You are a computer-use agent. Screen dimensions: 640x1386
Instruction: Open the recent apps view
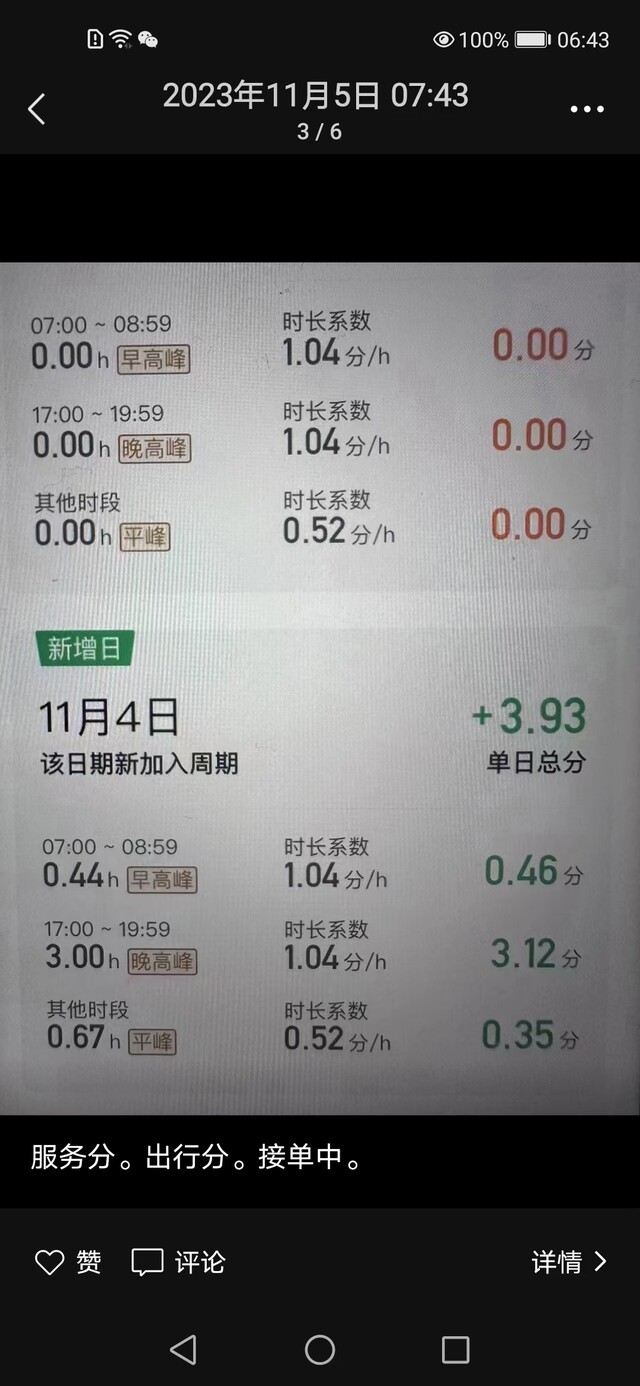[x=455, y=1350]
